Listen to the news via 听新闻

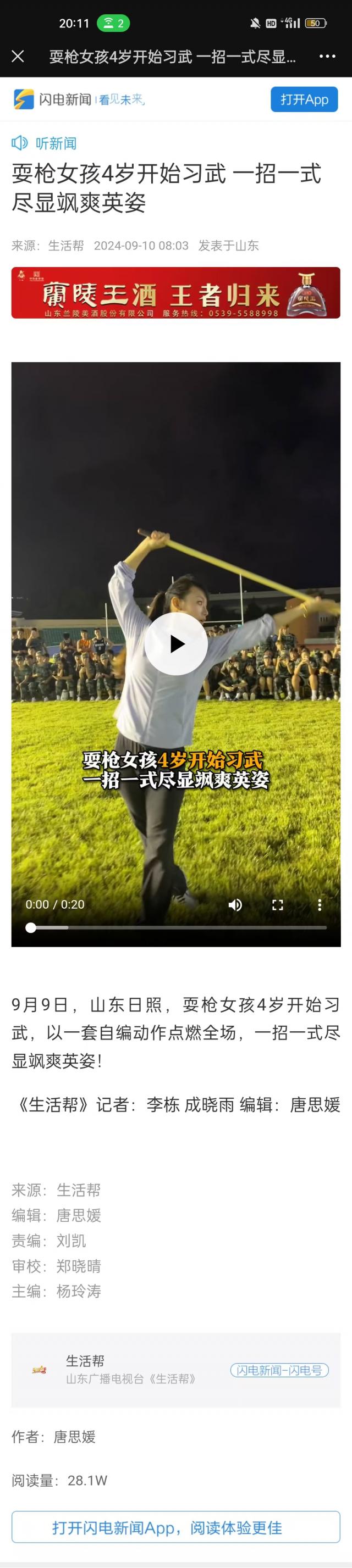pos(44,143)
